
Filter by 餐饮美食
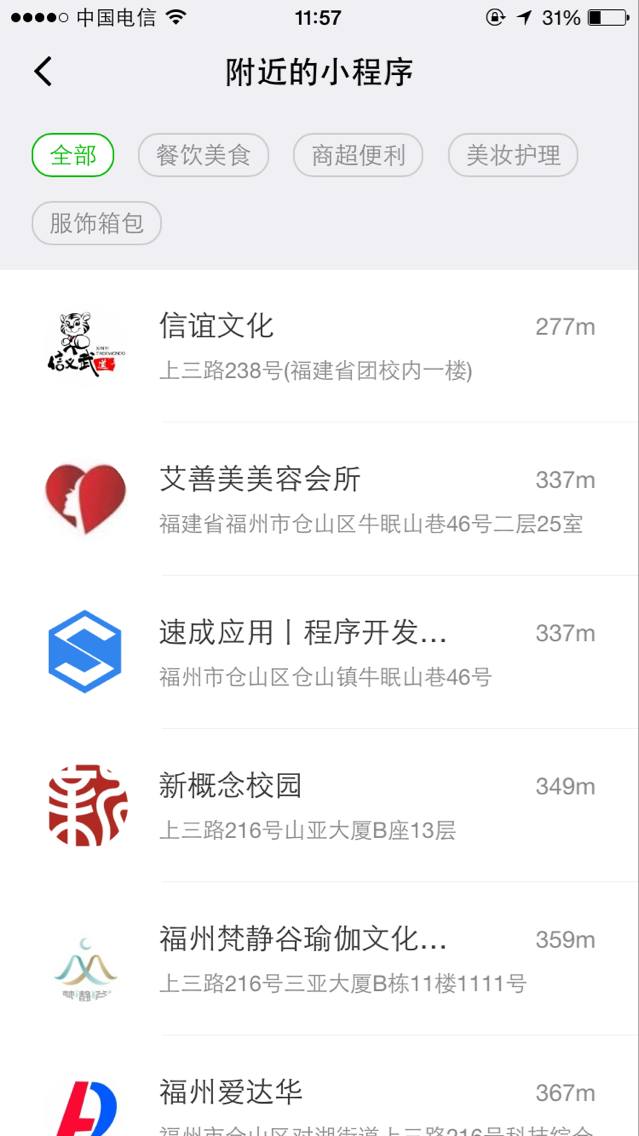pyautogui.click(x=204, y=155)
